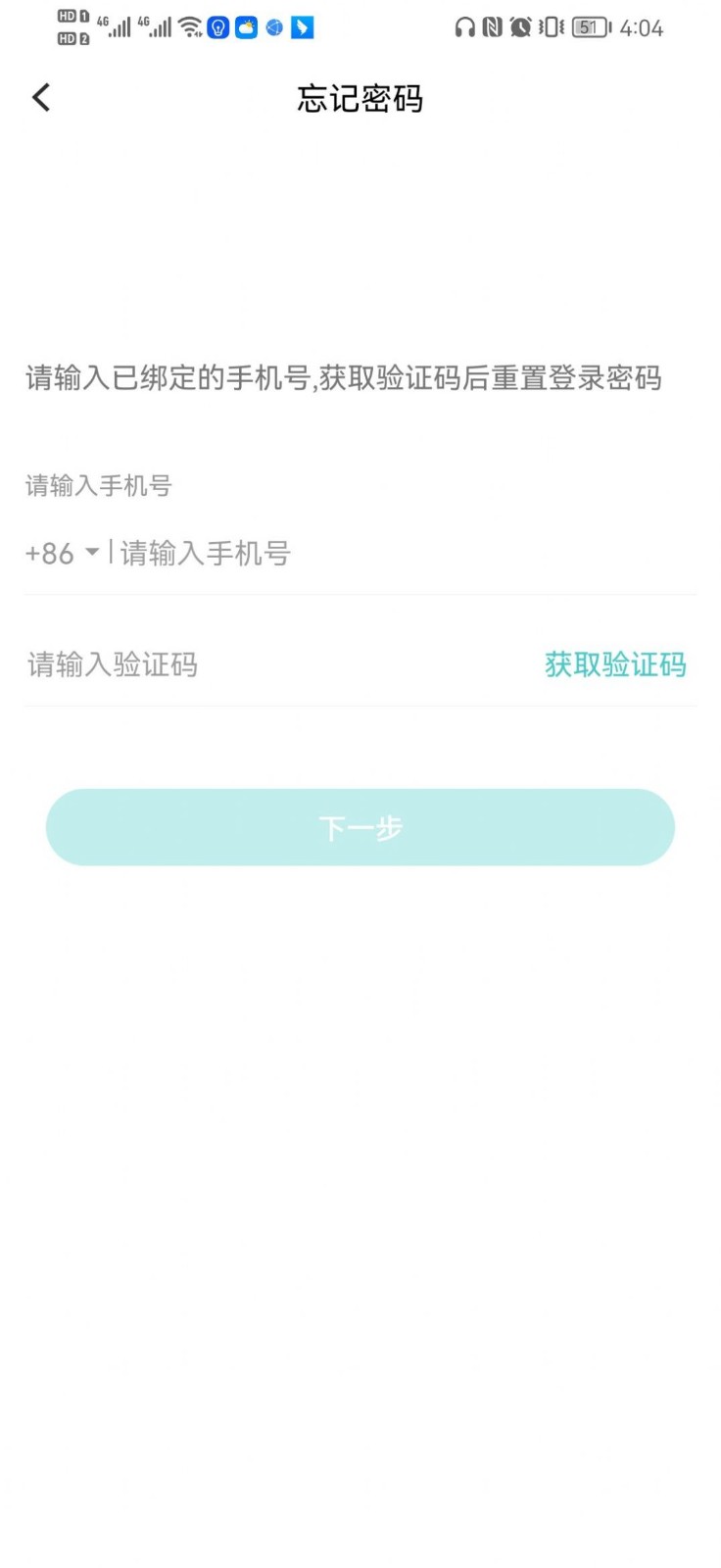Click the weather notification icon
The width and height of the screenshot is (721, 1568).
click(246, 26)
